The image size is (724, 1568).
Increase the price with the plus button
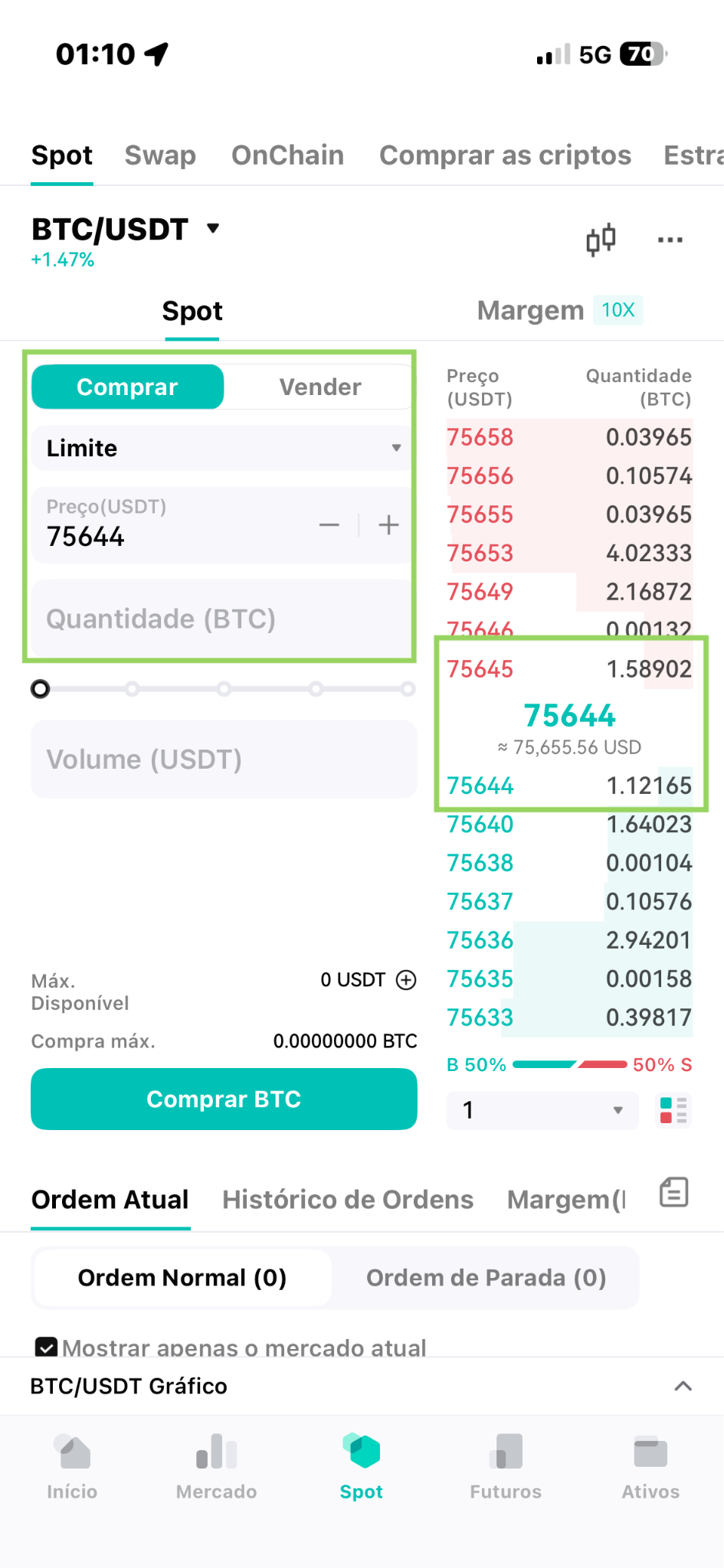click(388, 525)
